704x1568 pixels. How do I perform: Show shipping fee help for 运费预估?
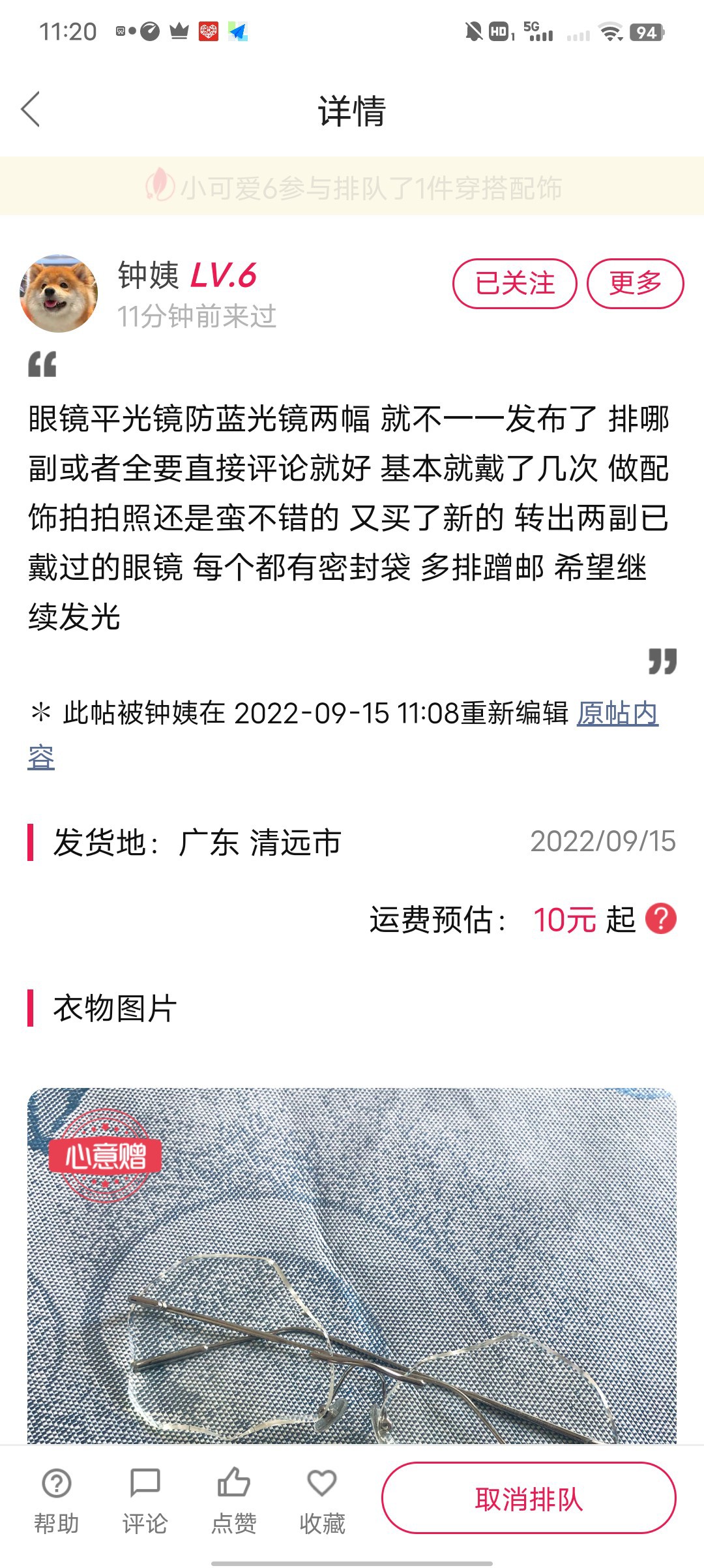[660, 919]
